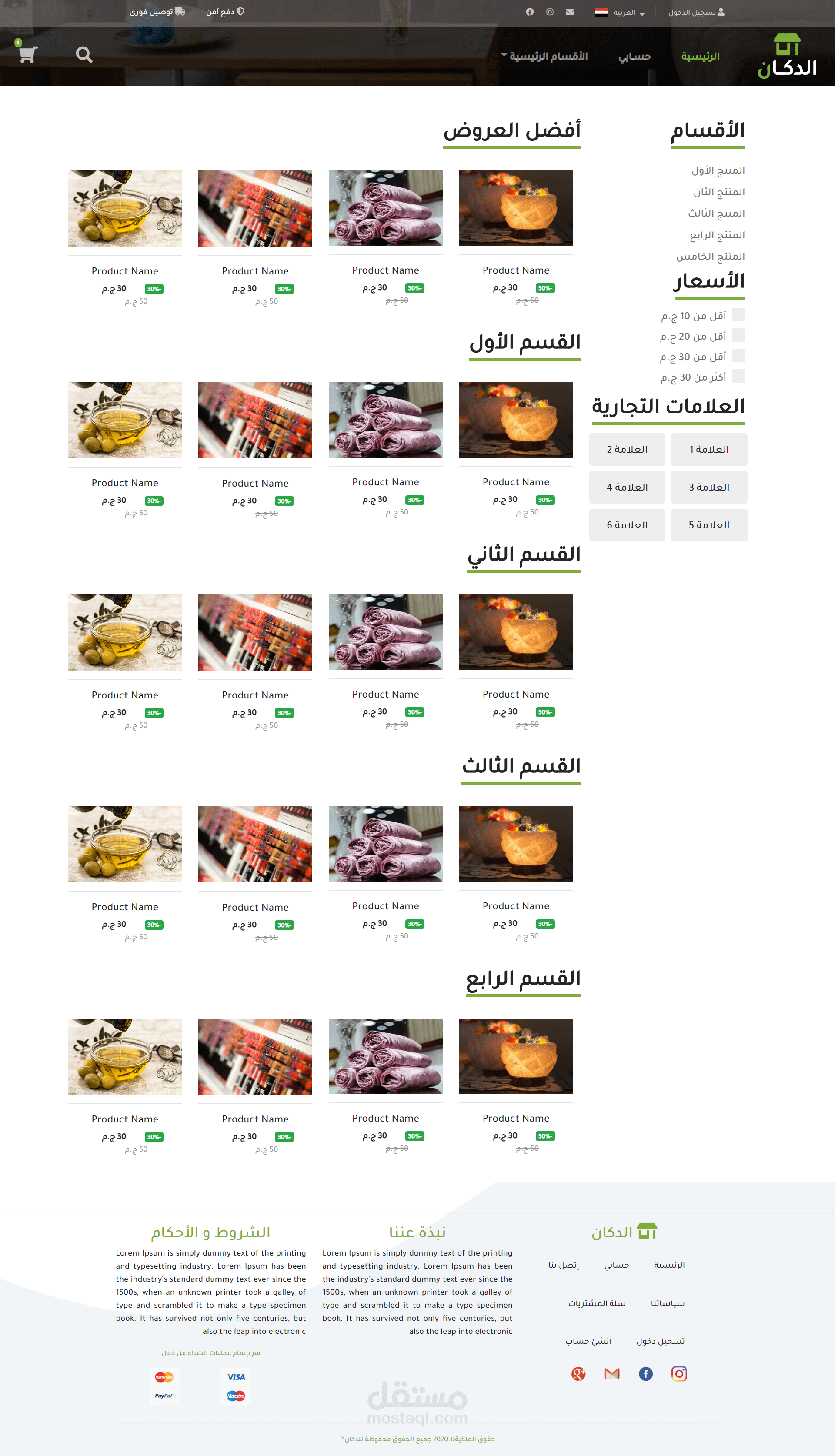Viewport: 835px width, 1456px height.
Task: Open سلة المشتريات link in footer
Action: pyautogui.click(x=596, y=1303)
